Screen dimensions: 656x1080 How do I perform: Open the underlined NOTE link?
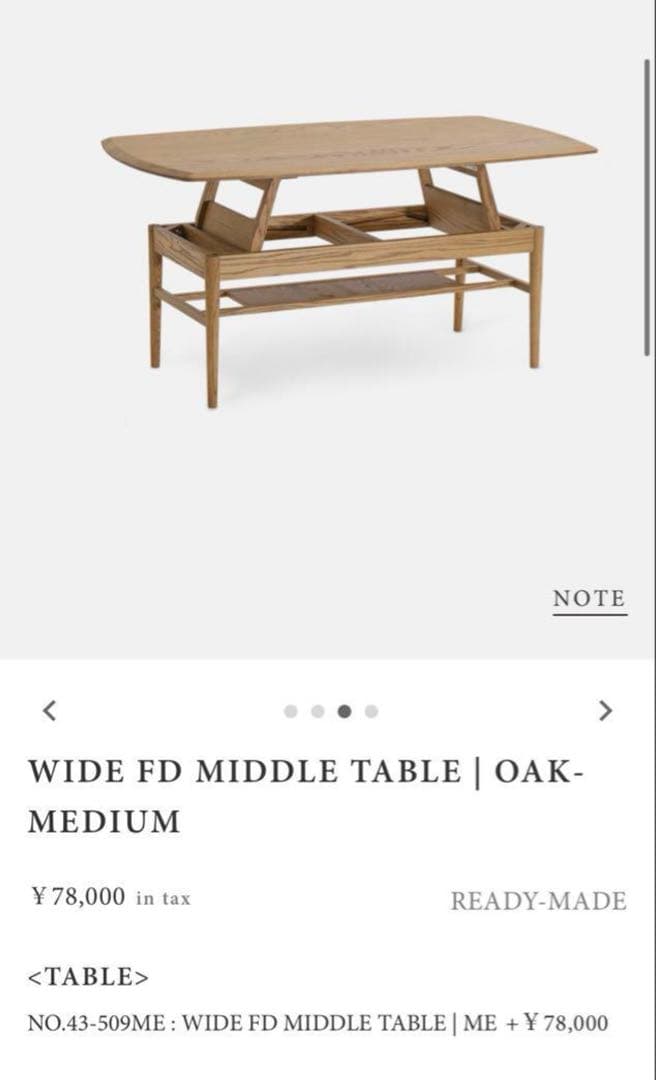[589, 599]
